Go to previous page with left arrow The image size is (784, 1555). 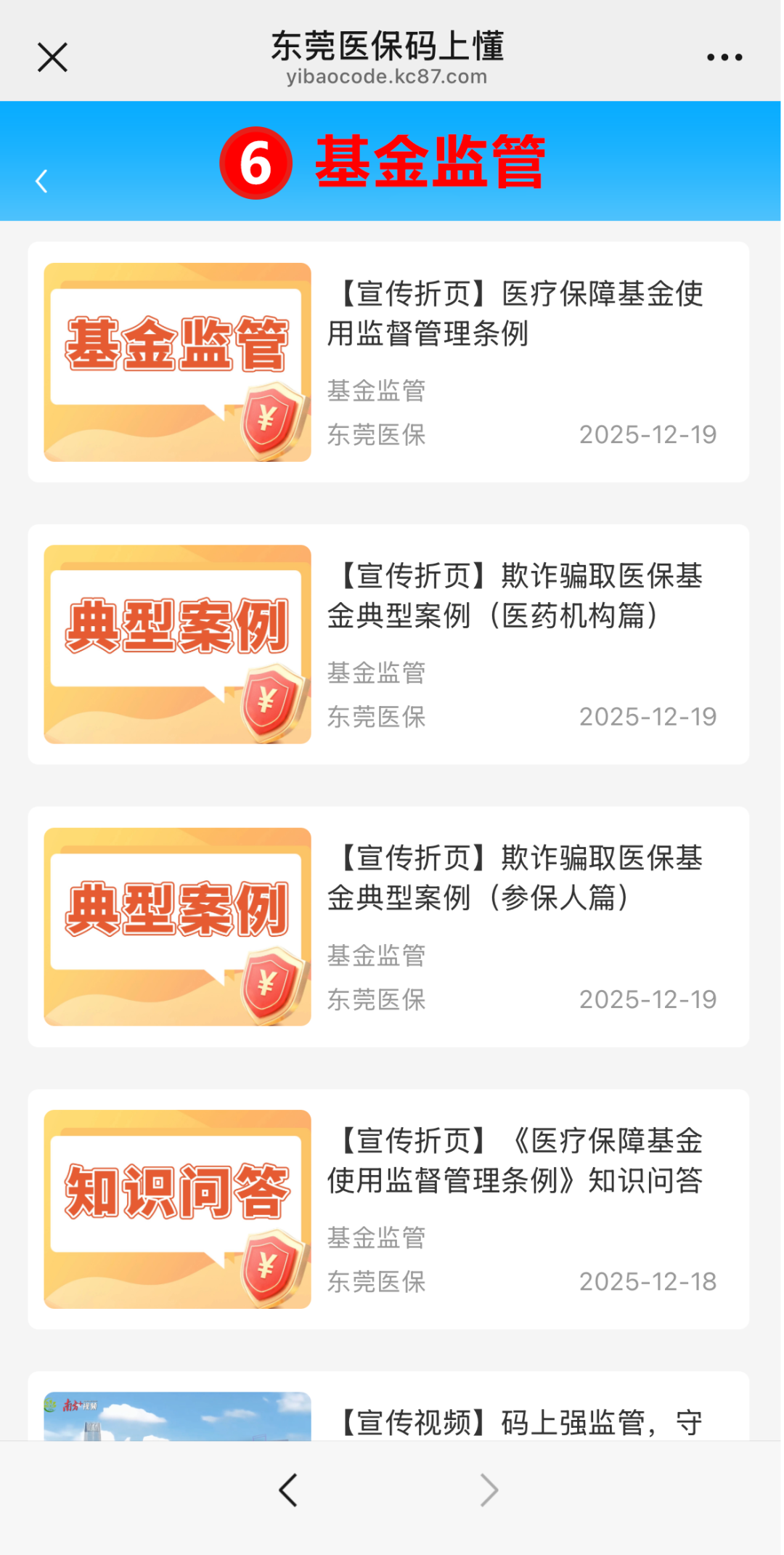point(287,1489)
